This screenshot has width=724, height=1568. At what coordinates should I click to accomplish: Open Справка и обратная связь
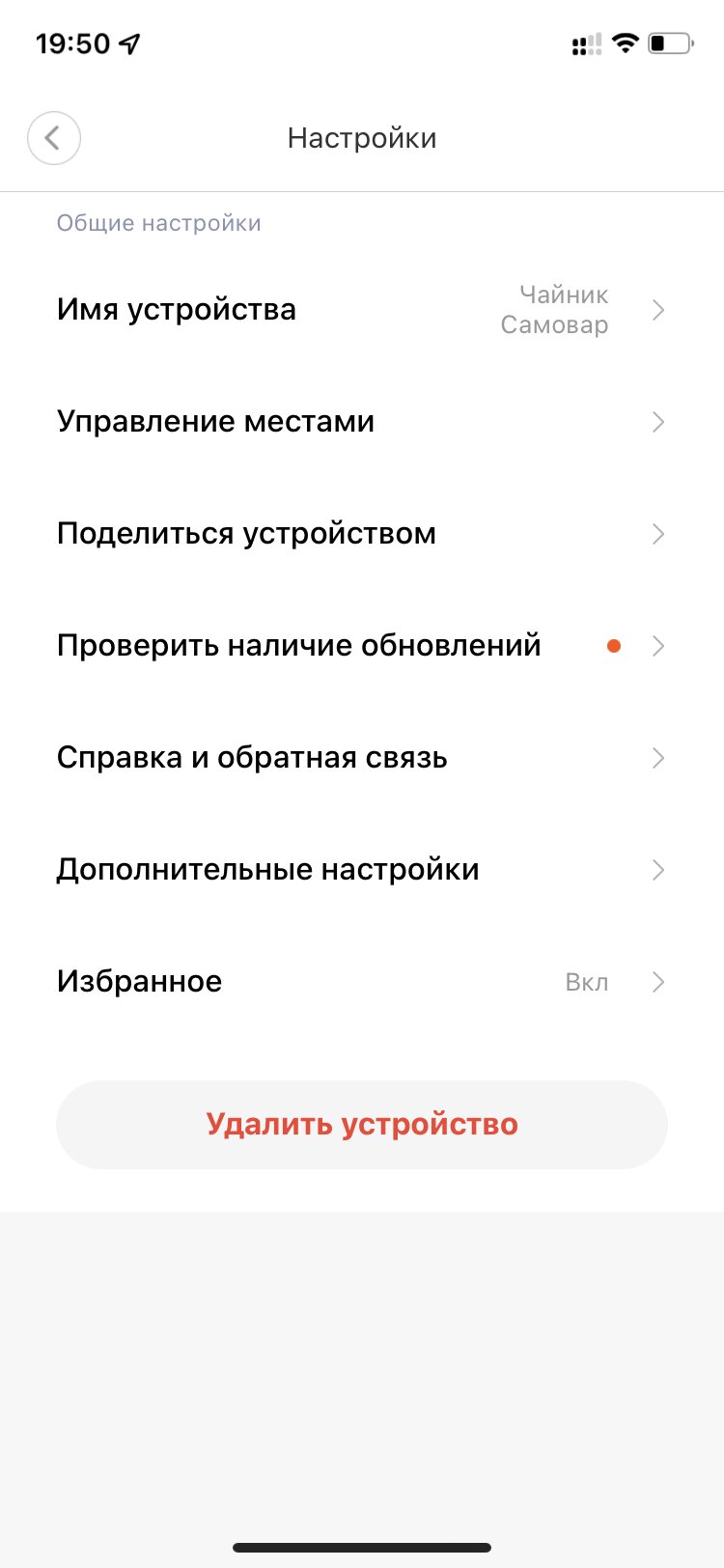click(x=362, y=758)
